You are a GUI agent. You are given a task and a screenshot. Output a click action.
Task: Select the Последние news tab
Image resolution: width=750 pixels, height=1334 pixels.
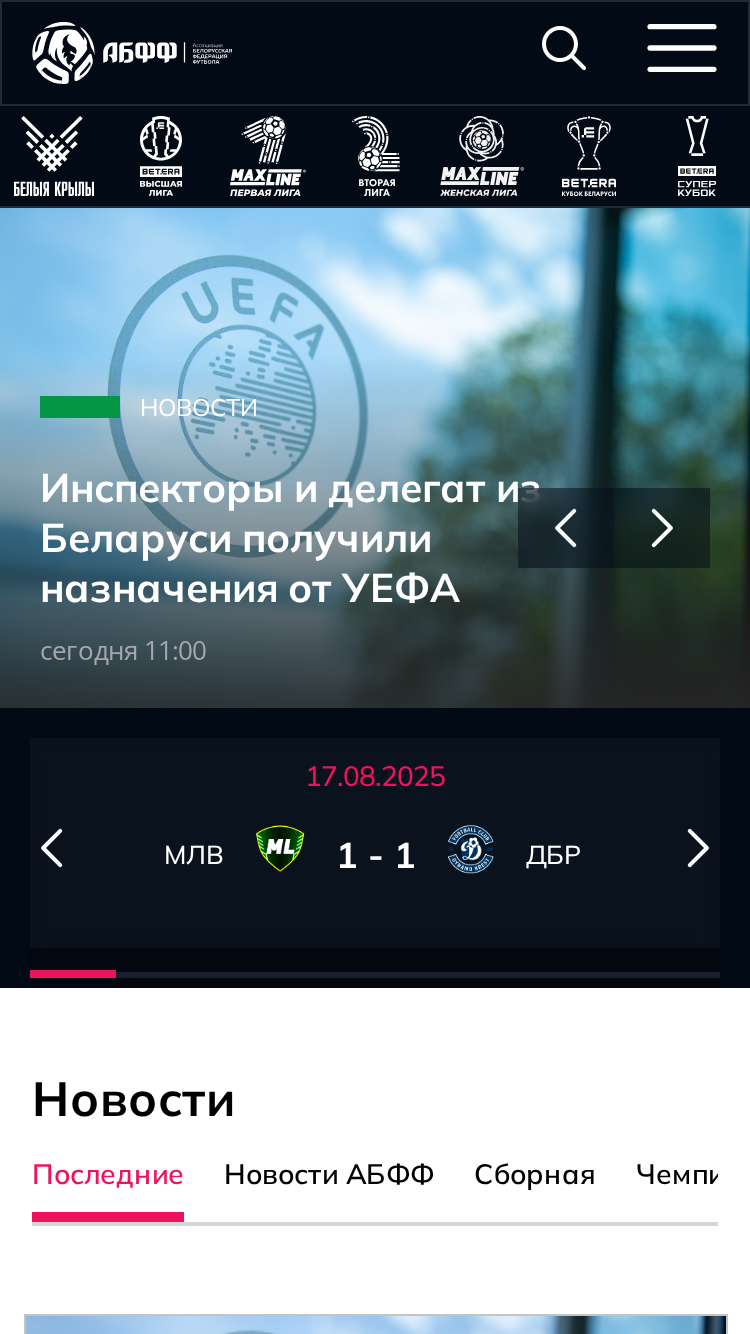108,1175
